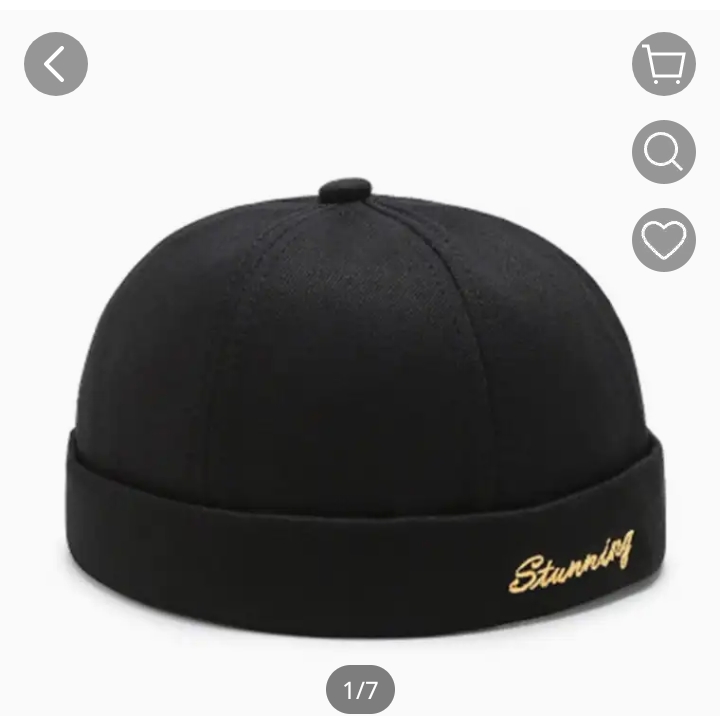Open the shopping cart

663,64
